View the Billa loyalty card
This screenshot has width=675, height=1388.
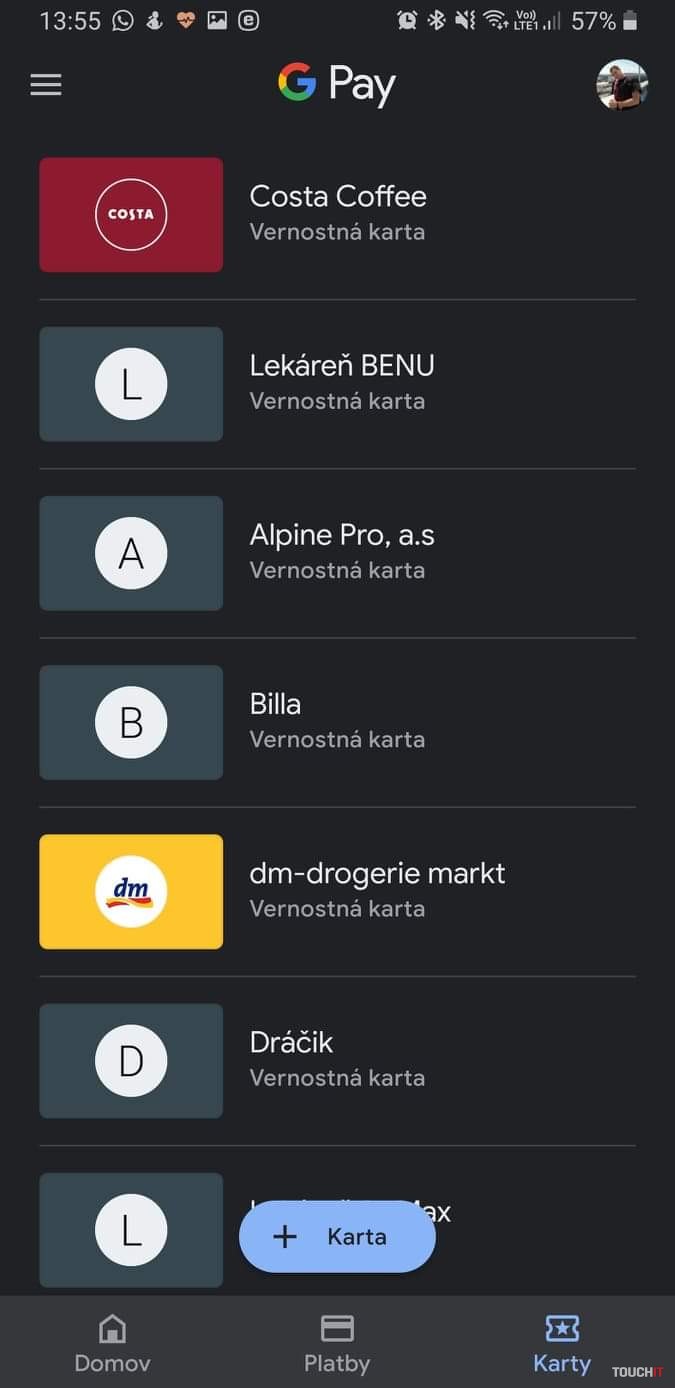coord(337,721)
